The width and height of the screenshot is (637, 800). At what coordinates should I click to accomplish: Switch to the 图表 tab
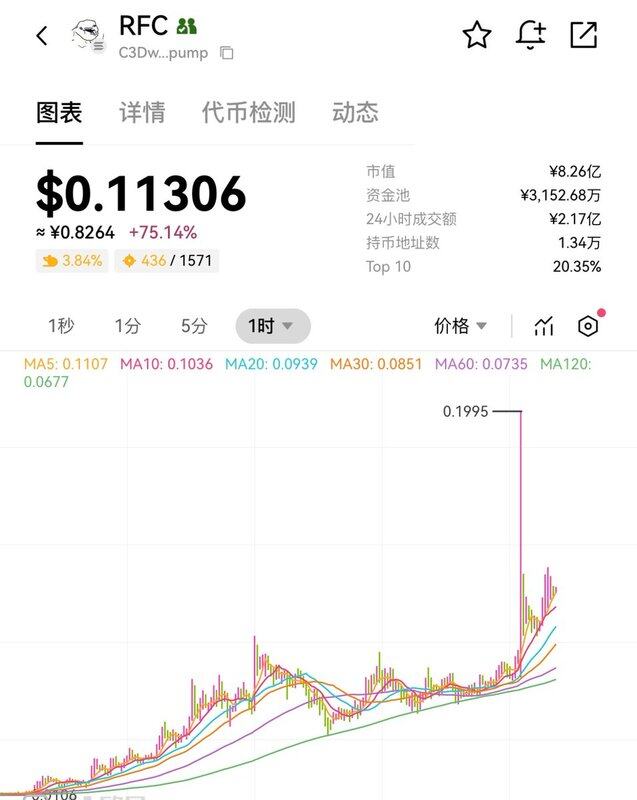click(59, 112)
